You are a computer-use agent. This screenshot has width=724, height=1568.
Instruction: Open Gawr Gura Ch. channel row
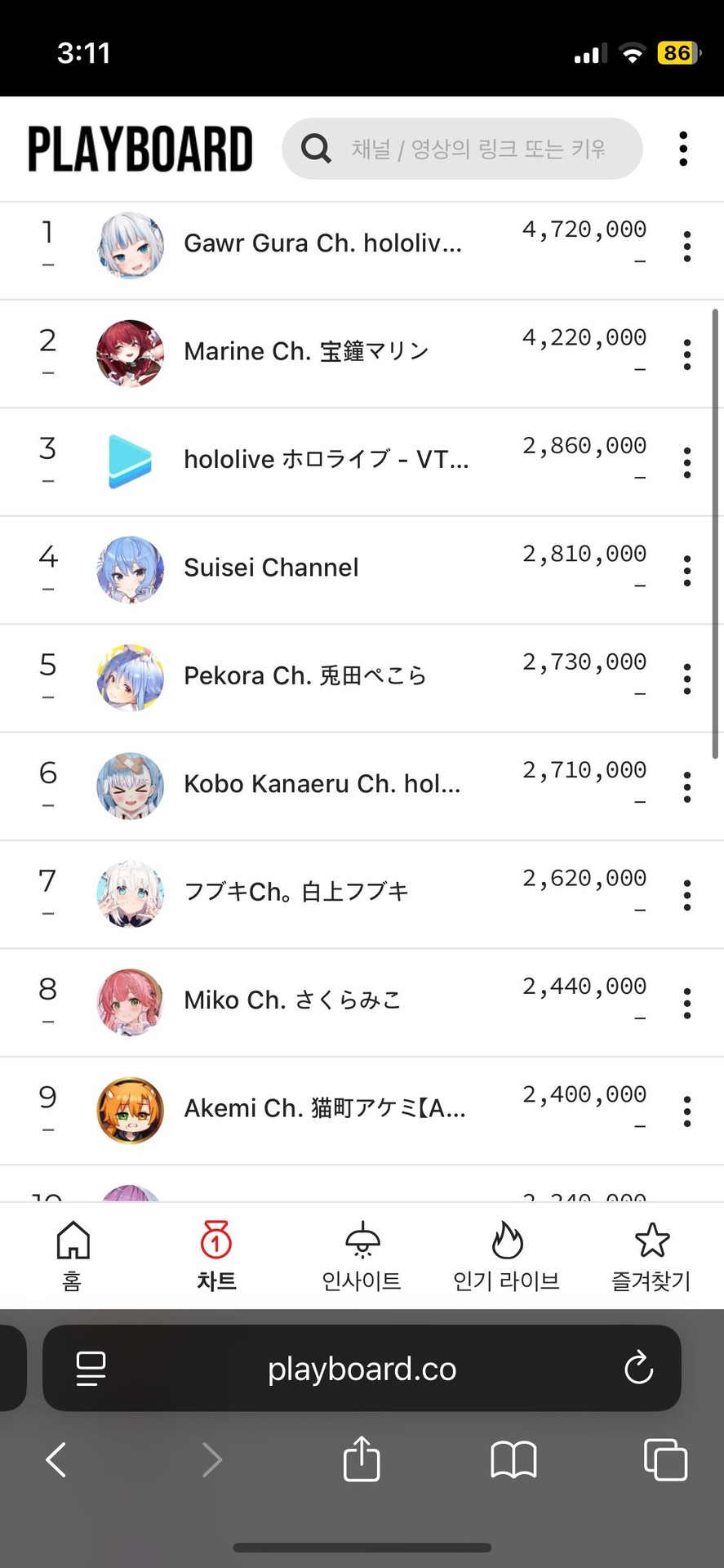coord(322,243)
